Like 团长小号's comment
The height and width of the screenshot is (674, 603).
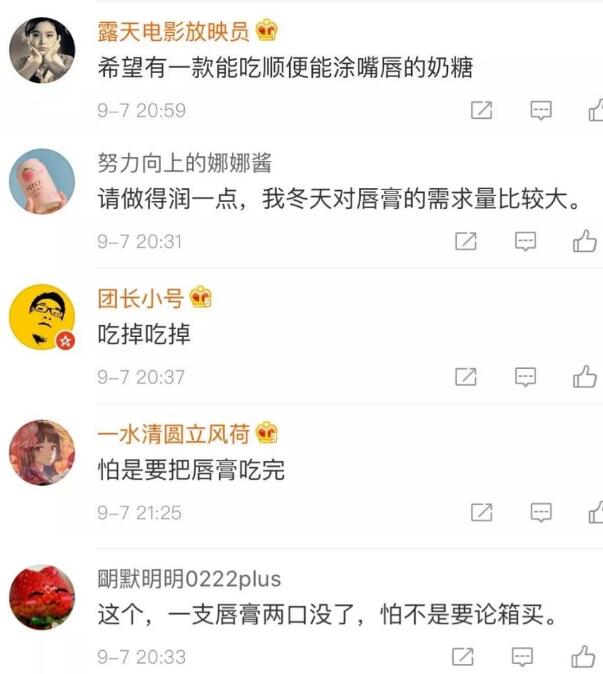tap(584, 376)
